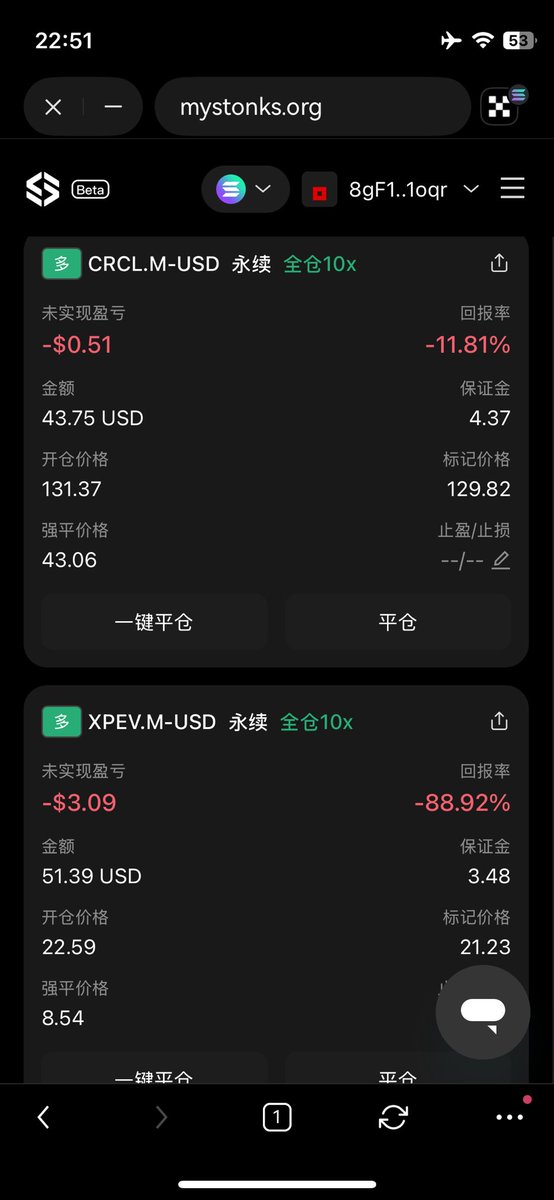Screen dimensions: 554x1200
Task: Expand the Solana network selector
Action: (245, 189)
